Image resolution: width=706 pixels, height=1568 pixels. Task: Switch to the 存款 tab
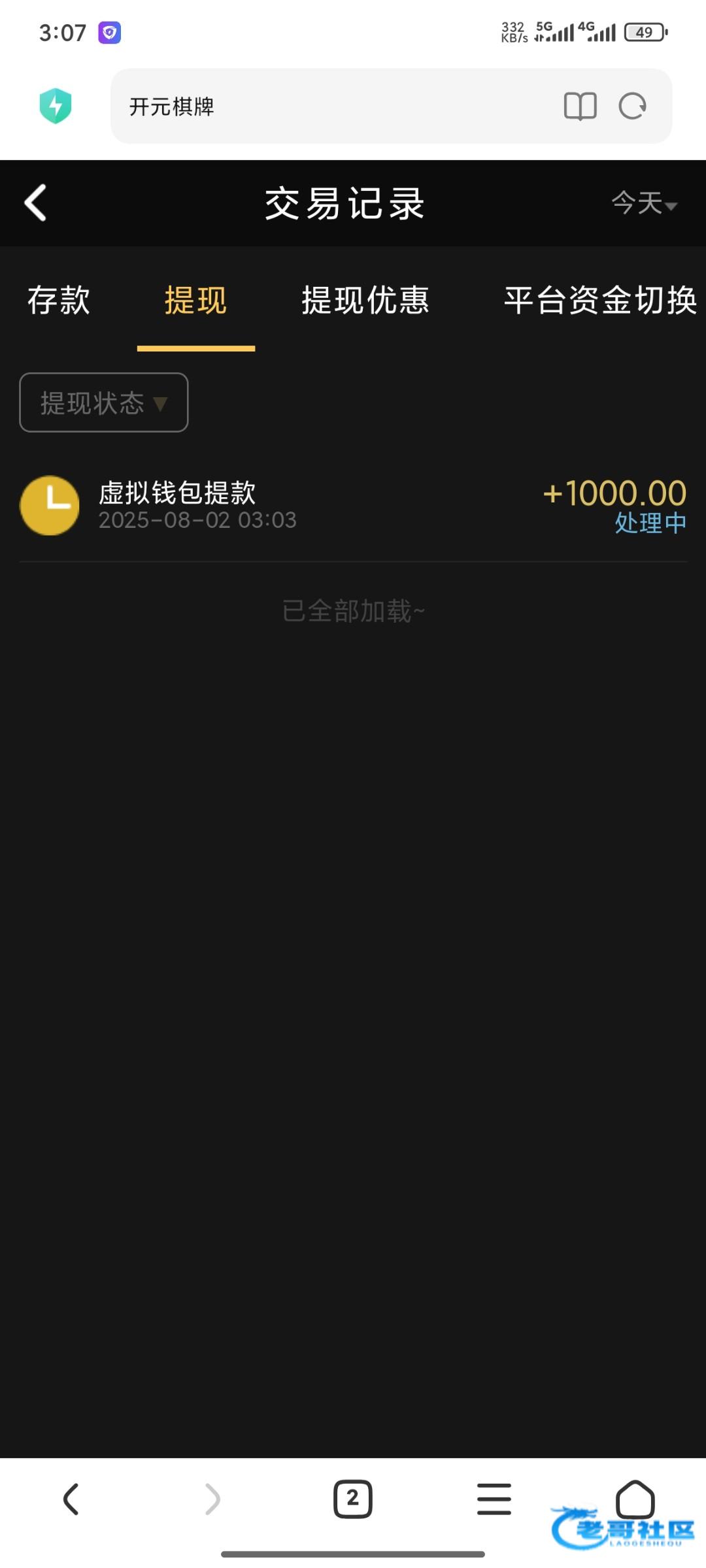(59, 301)
